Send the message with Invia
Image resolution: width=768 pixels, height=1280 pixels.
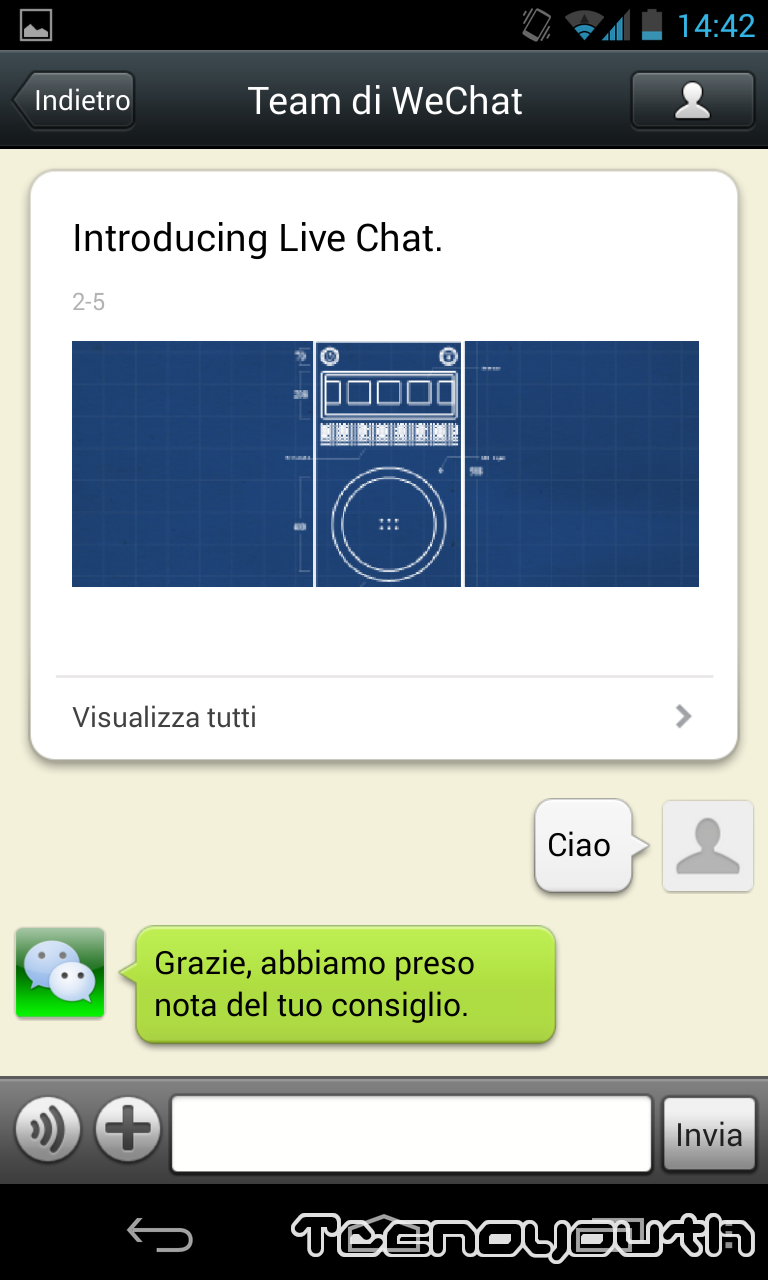[709, 1134]
